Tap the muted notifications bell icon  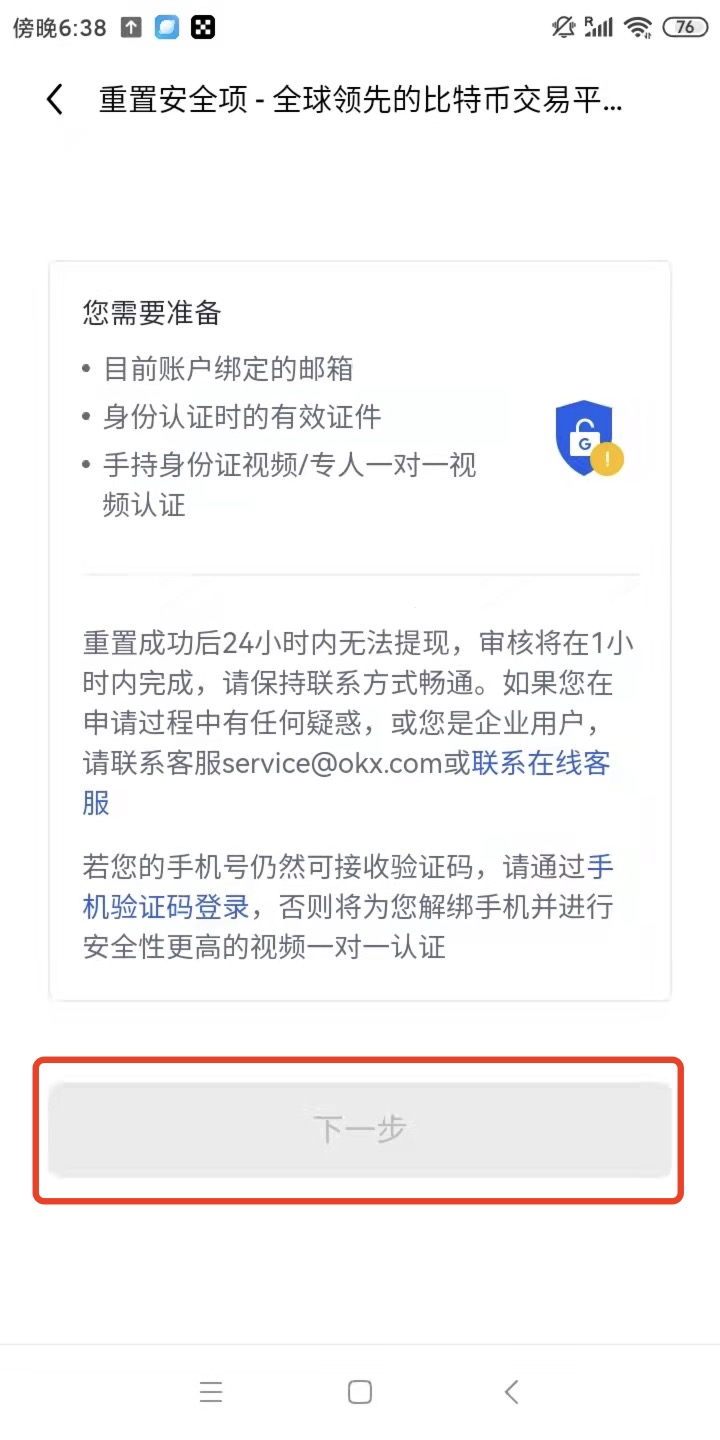tap(562, 27)
